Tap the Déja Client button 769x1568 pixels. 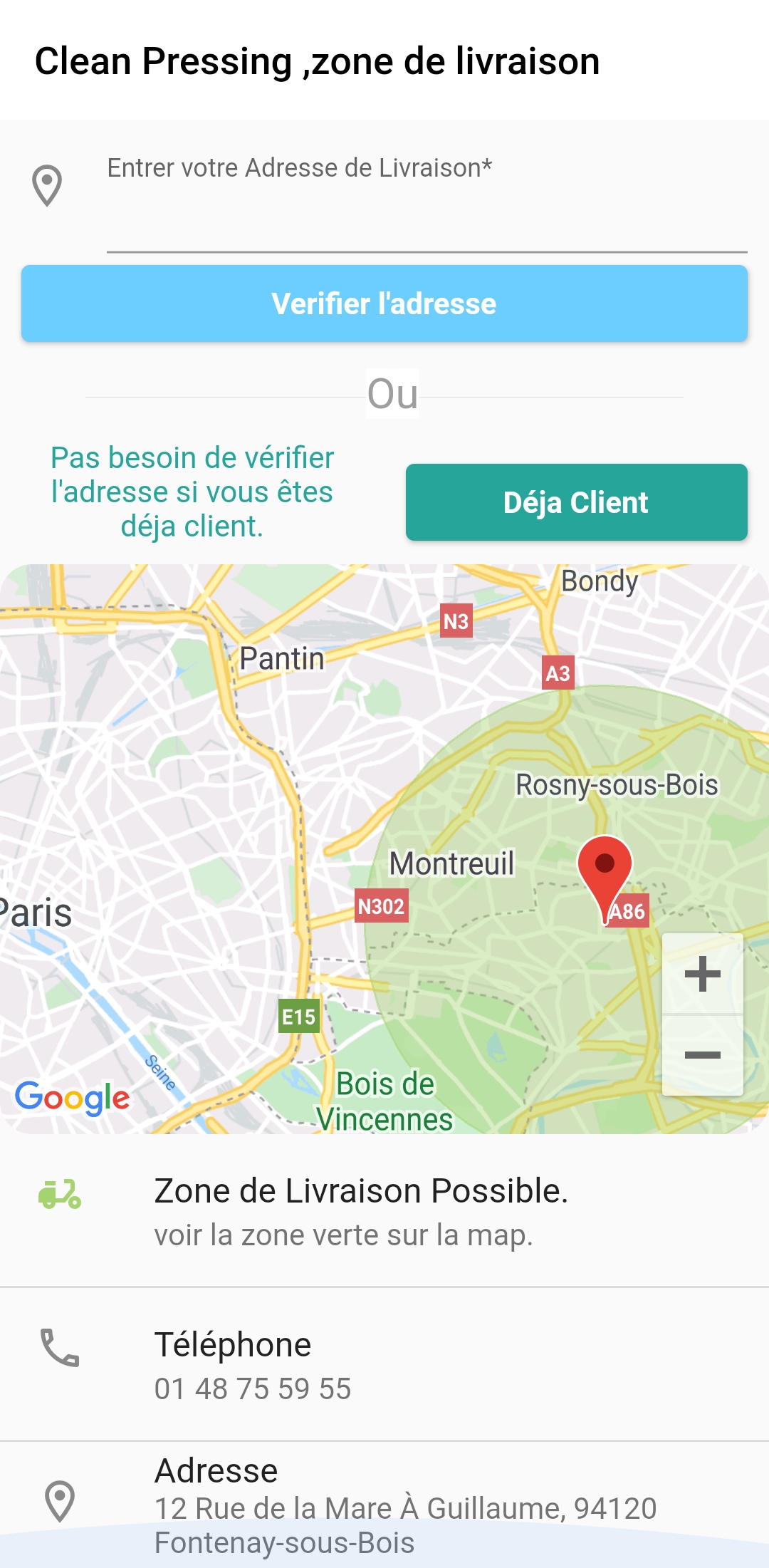(x=577, y=502)
